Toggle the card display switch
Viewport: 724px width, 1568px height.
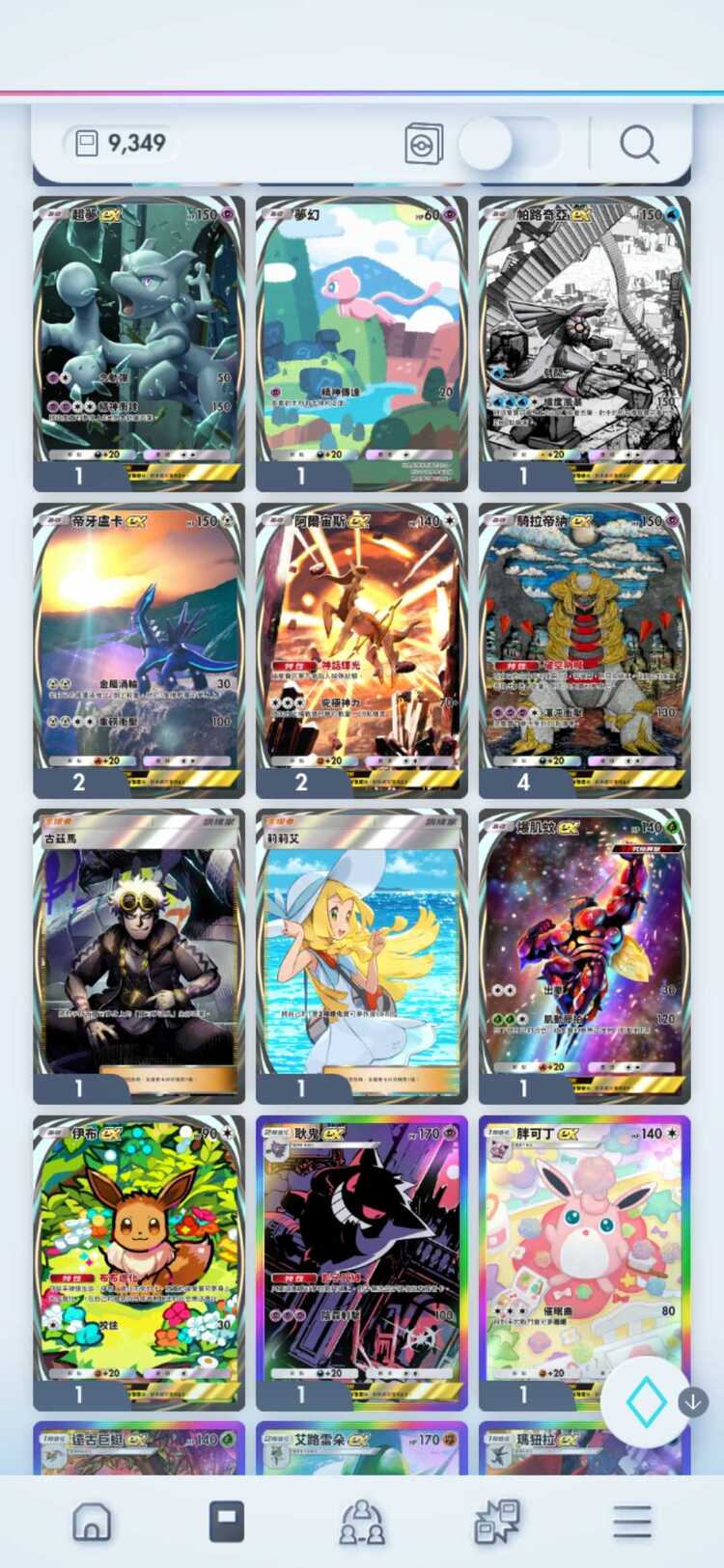pos(509,144)
